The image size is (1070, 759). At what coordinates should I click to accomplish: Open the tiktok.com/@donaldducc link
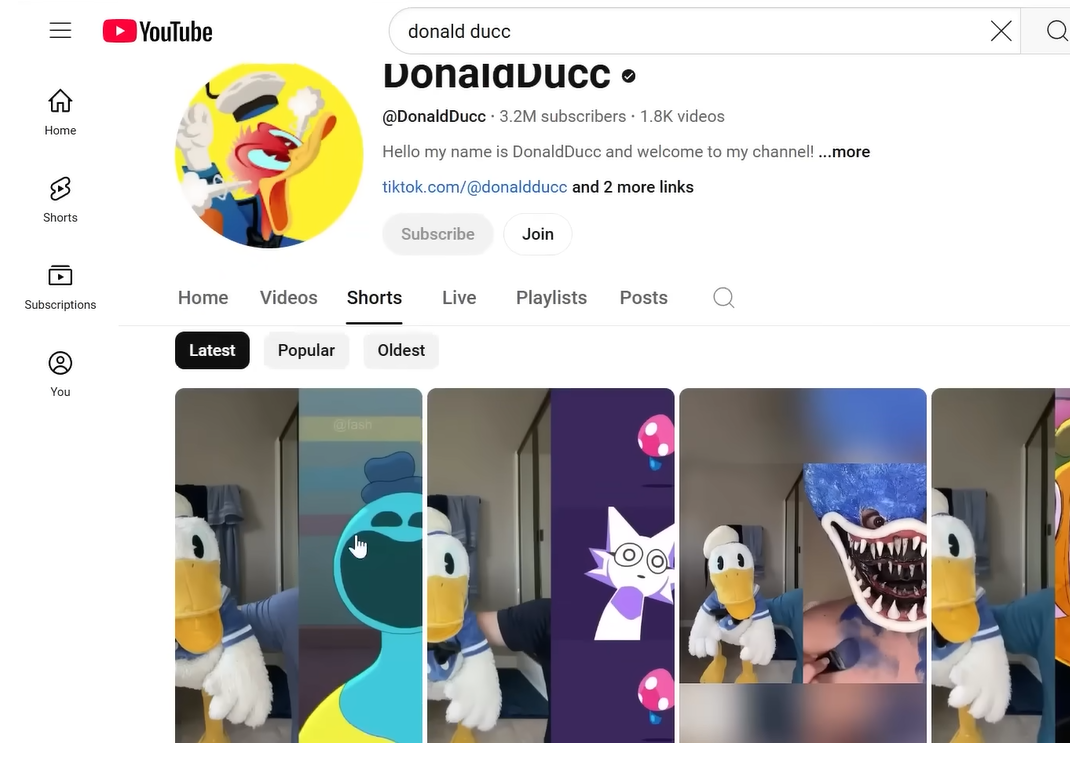(474, 187)
